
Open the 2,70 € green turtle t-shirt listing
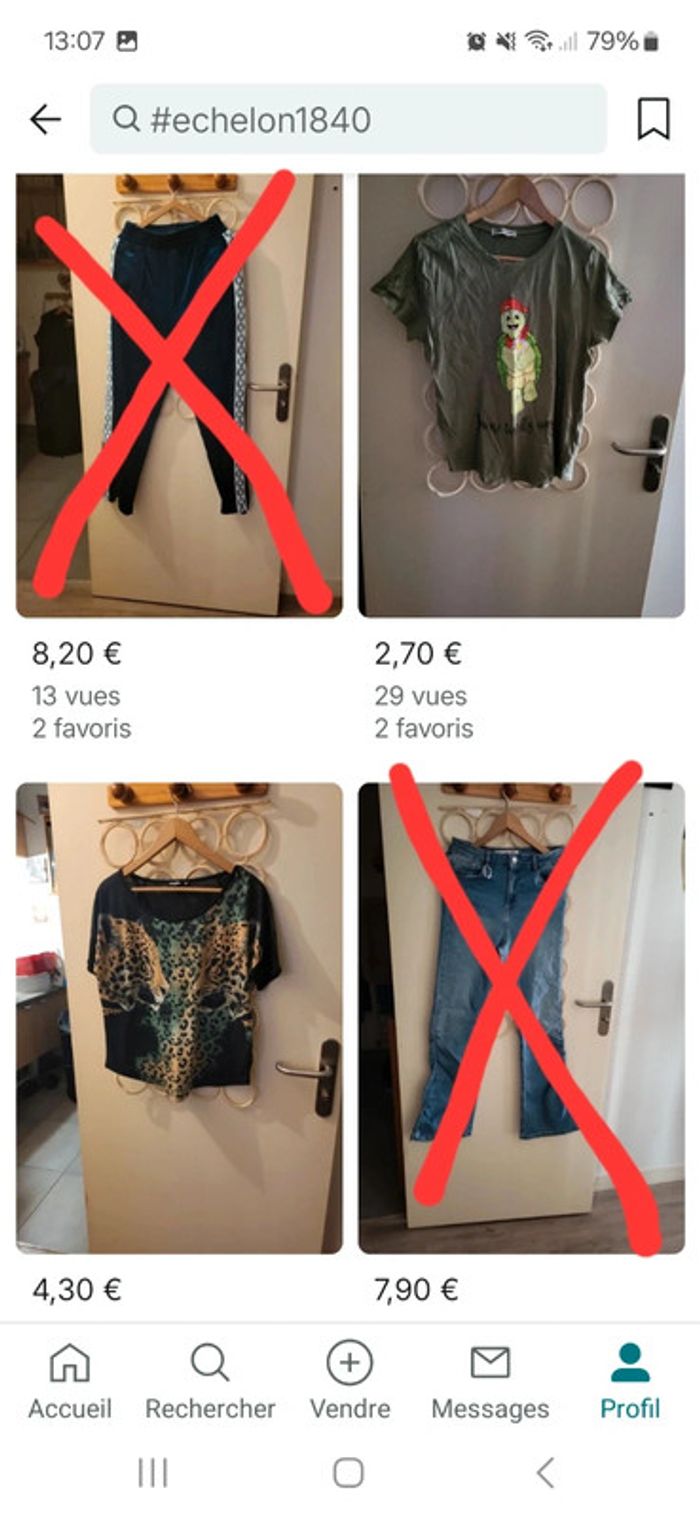coord(521,395)
